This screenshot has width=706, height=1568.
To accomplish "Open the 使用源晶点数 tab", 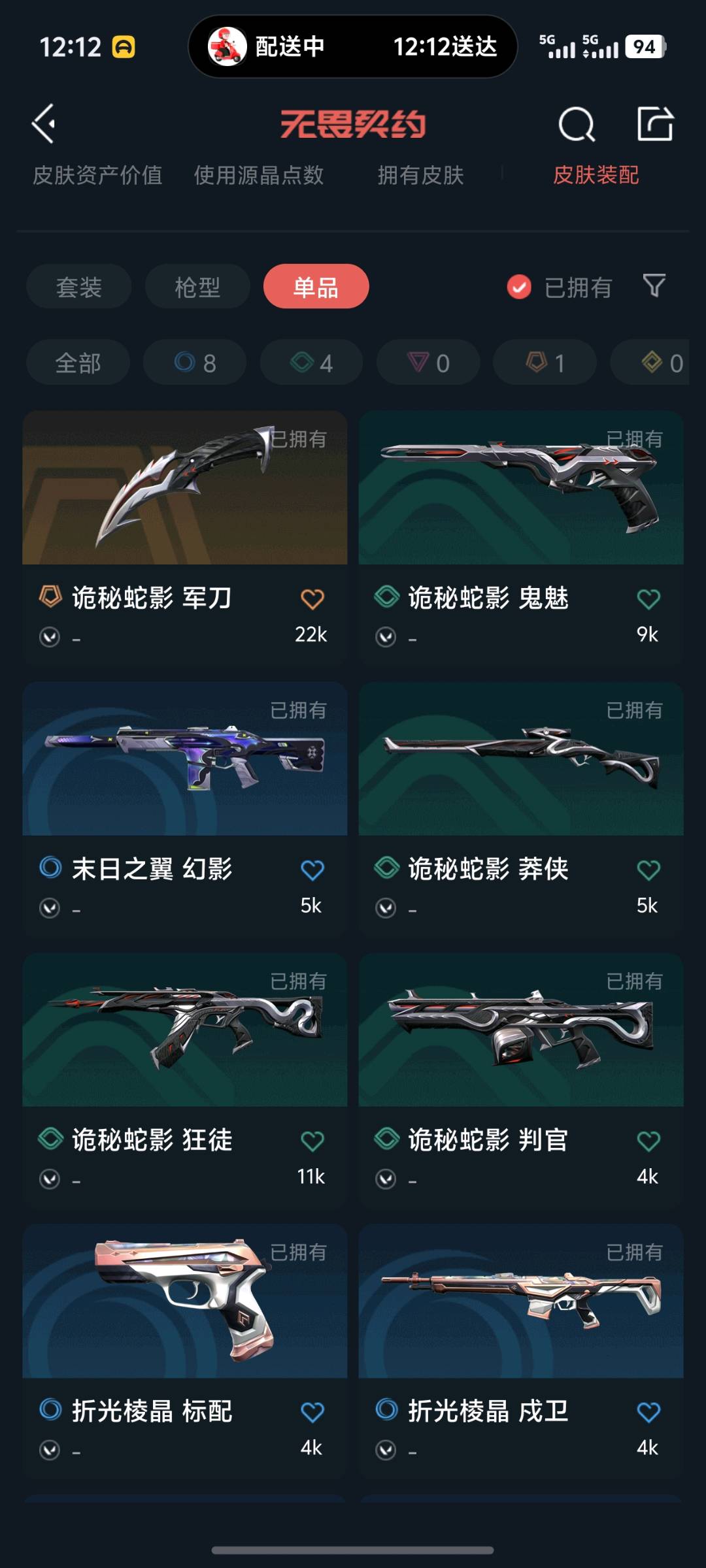I will (259, 175).
